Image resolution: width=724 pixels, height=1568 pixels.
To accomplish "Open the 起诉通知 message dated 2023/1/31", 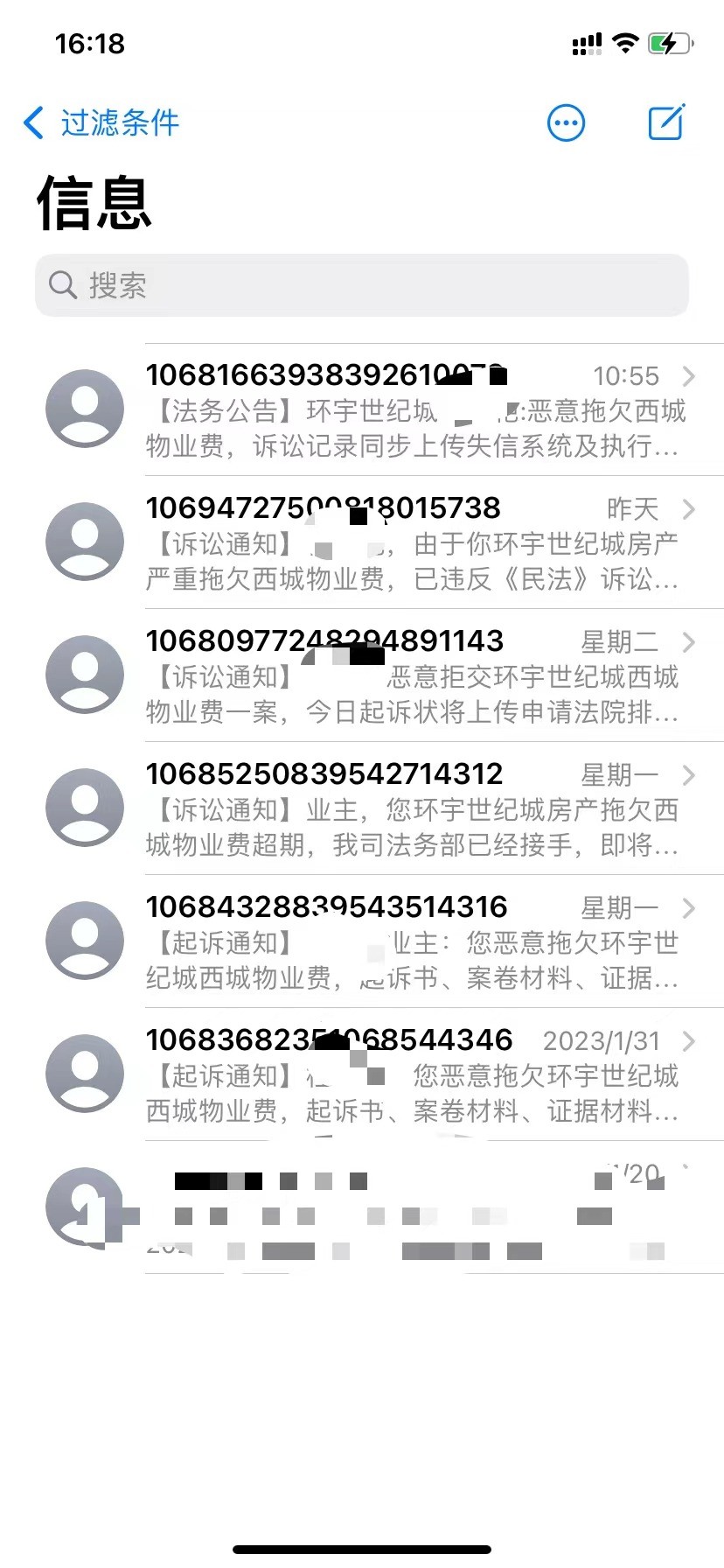I will pos(411,1075).
